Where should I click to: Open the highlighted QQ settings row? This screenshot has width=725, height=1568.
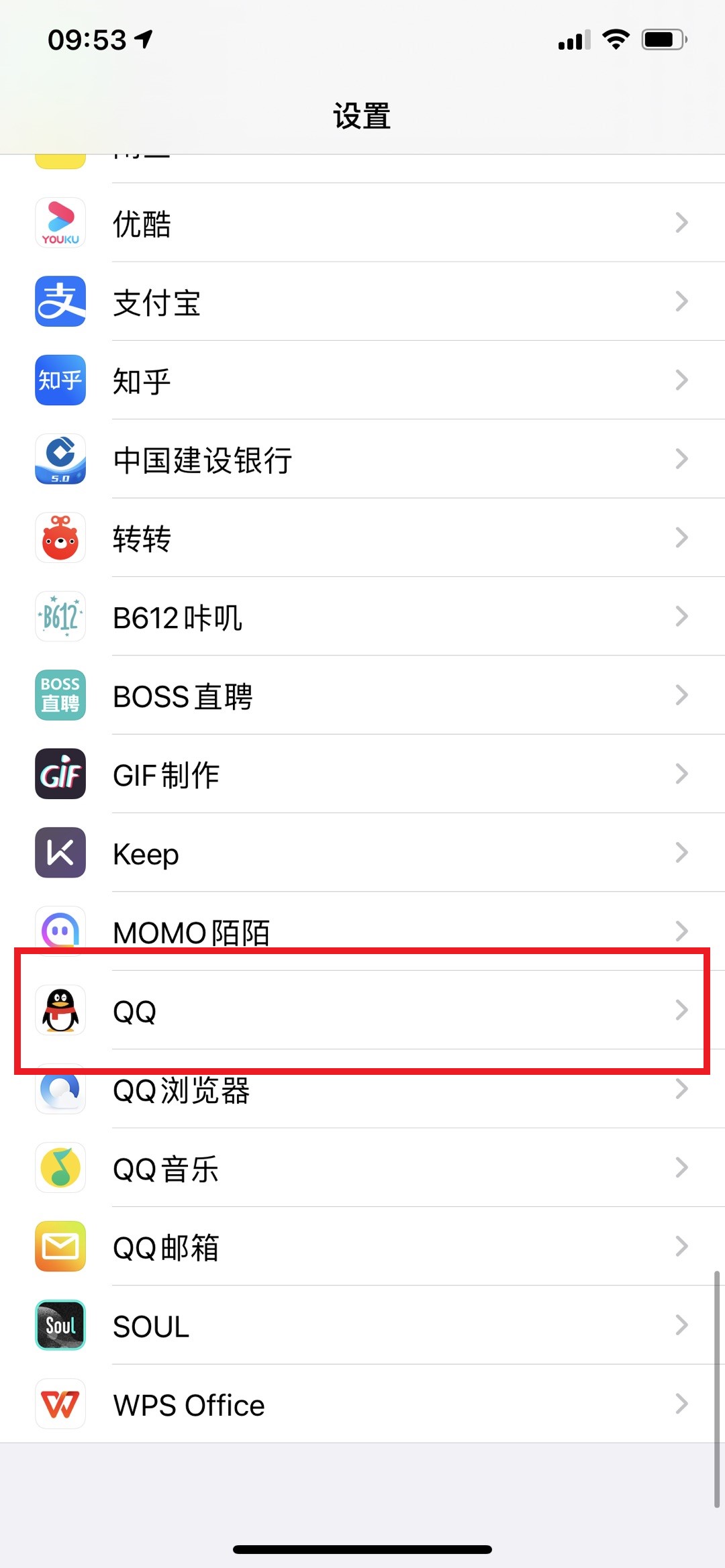tap(362, 1010)
